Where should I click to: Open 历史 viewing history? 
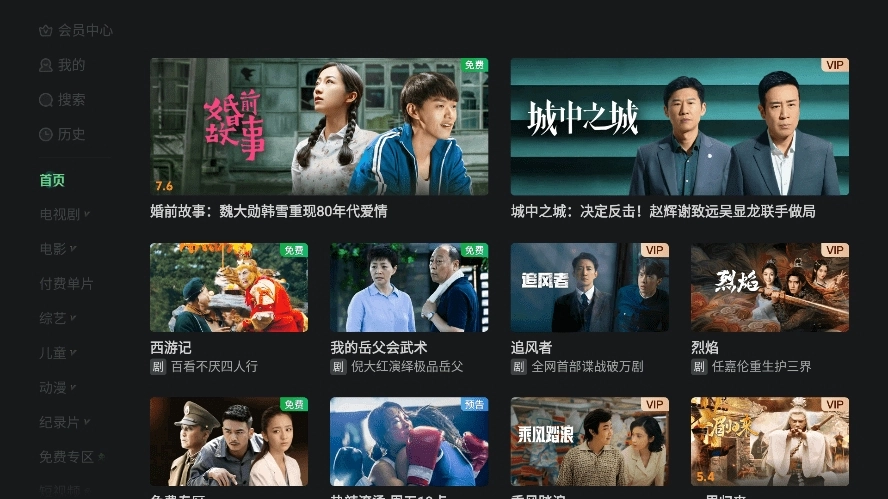point(62,134)
